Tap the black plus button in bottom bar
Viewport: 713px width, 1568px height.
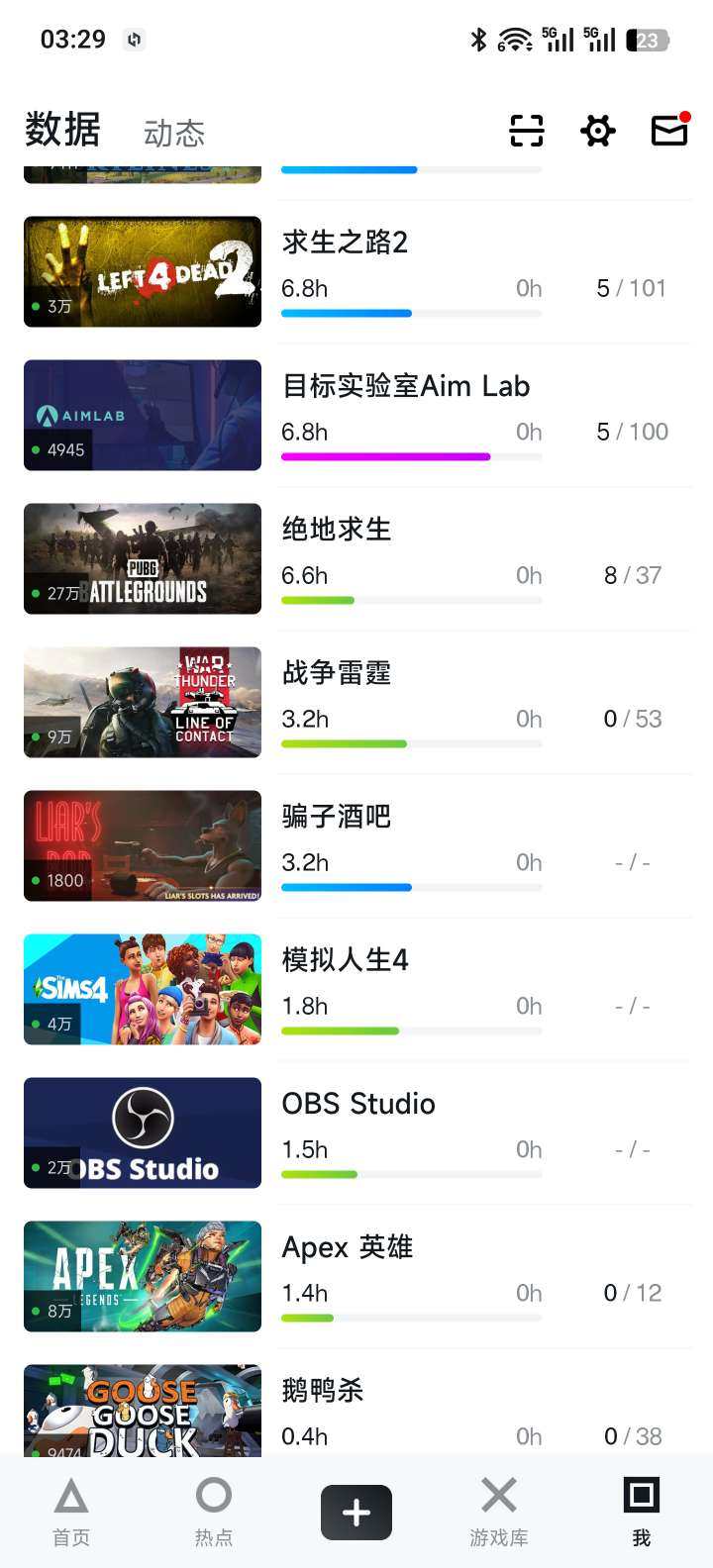(x=356, y=1513)
